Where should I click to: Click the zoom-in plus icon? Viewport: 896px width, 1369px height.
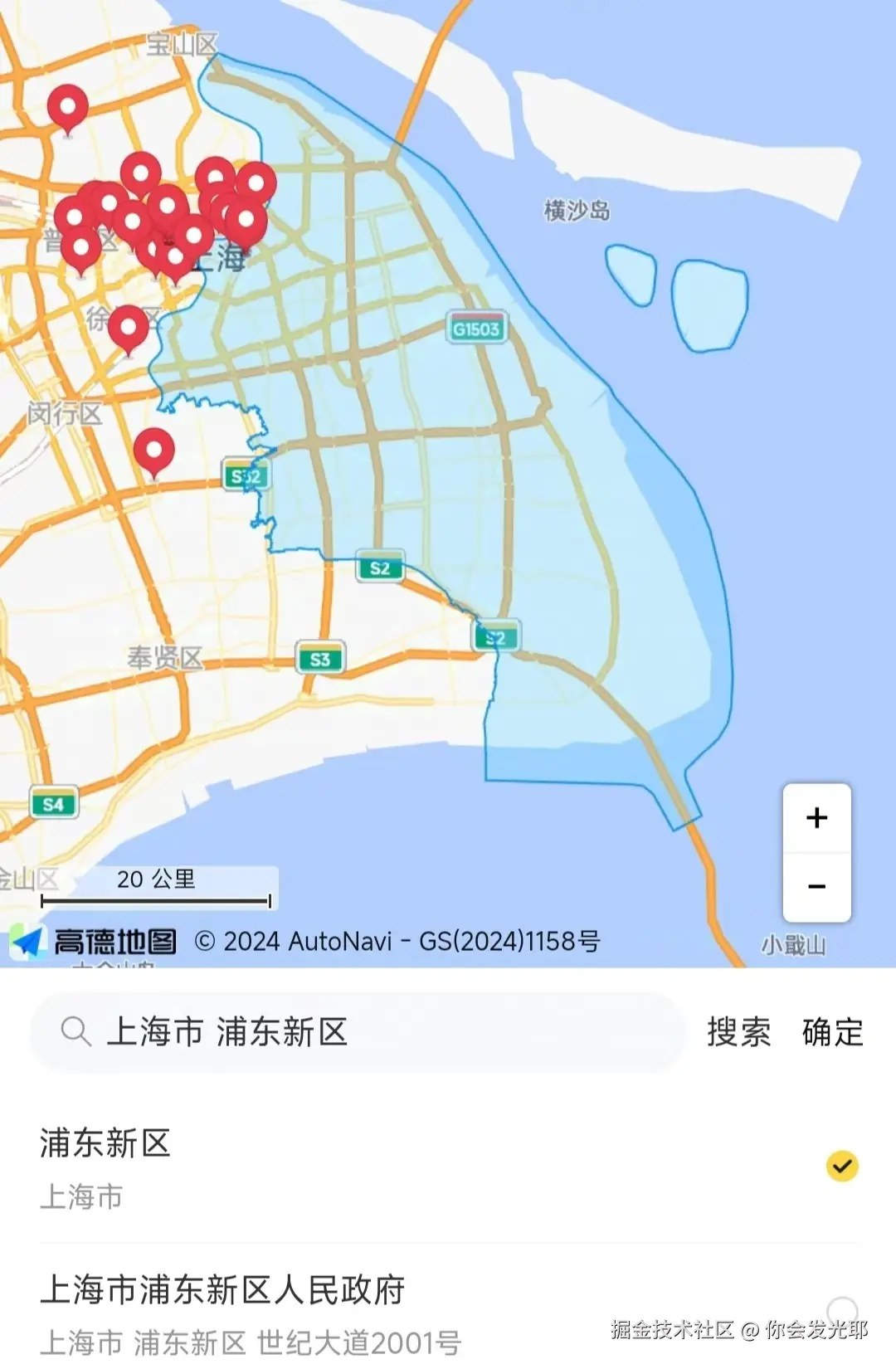click(817, 817)
